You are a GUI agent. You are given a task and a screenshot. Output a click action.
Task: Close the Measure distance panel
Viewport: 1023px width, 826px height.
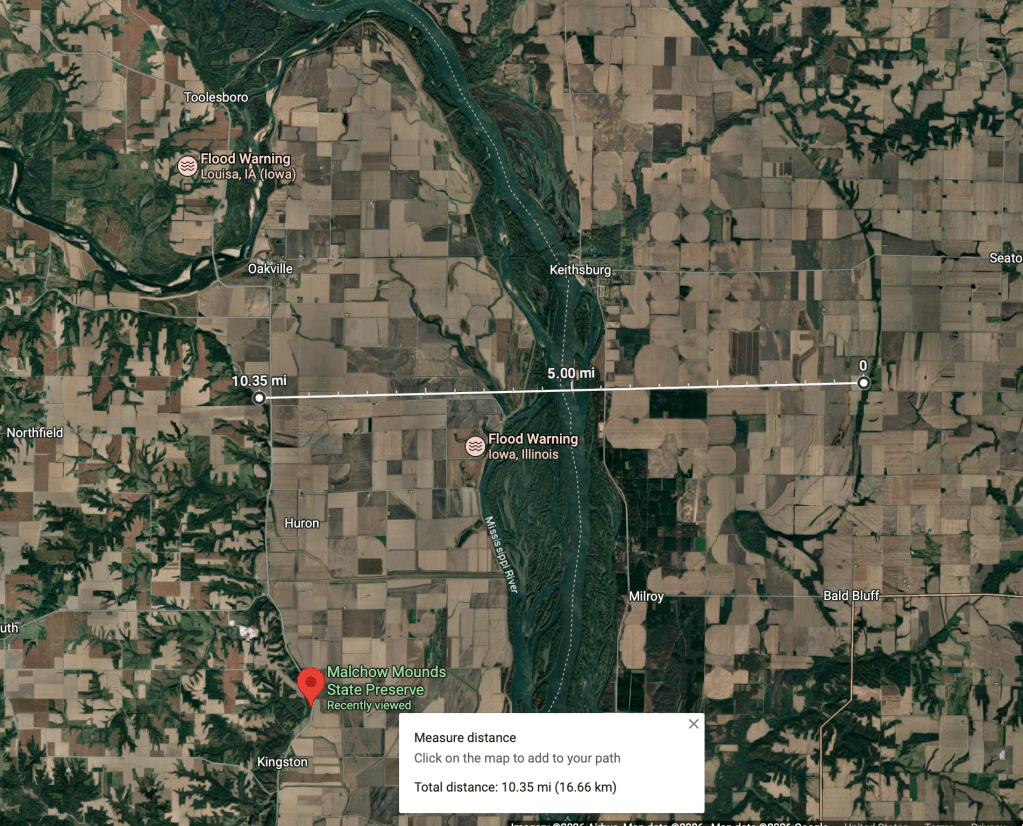693,724
